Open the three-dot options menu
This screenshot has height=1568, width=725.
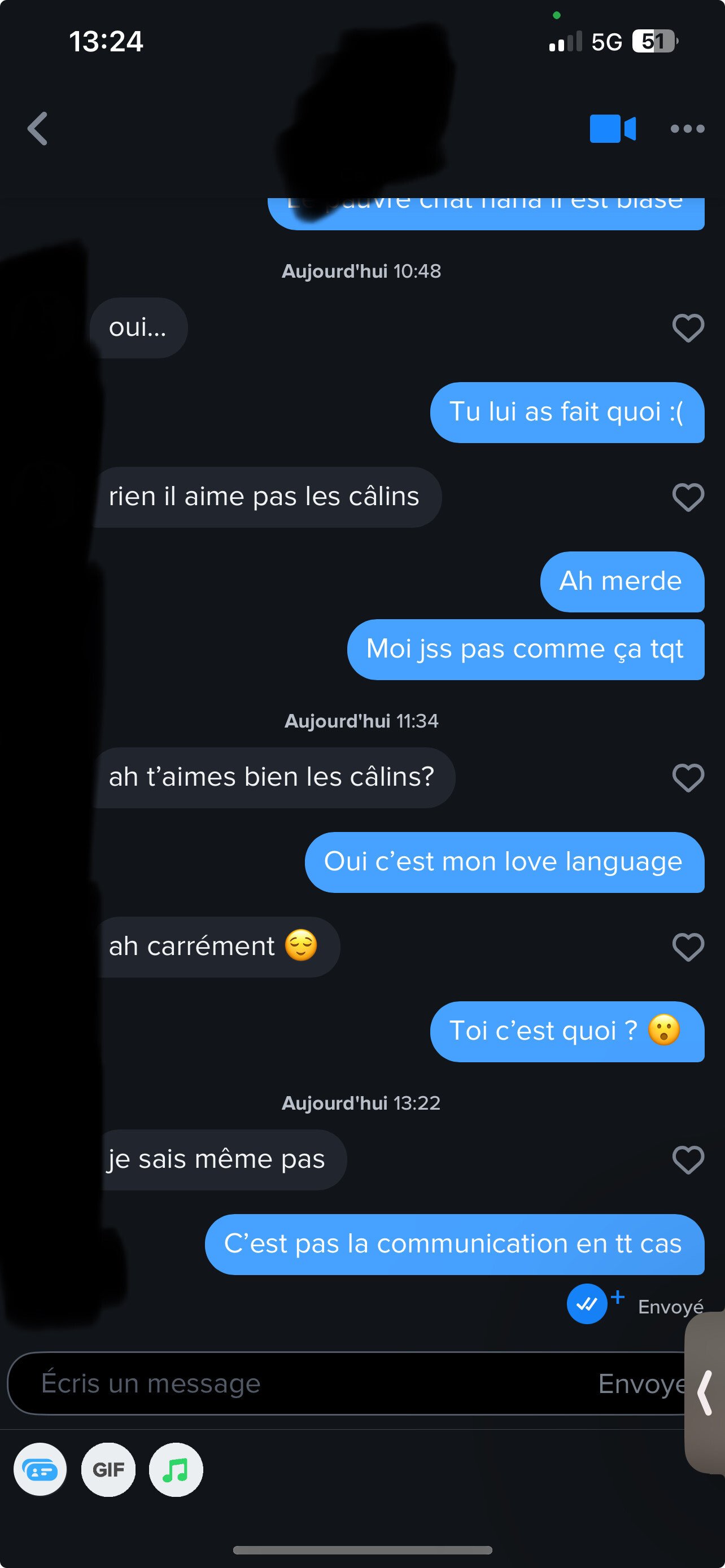[687, 129]
